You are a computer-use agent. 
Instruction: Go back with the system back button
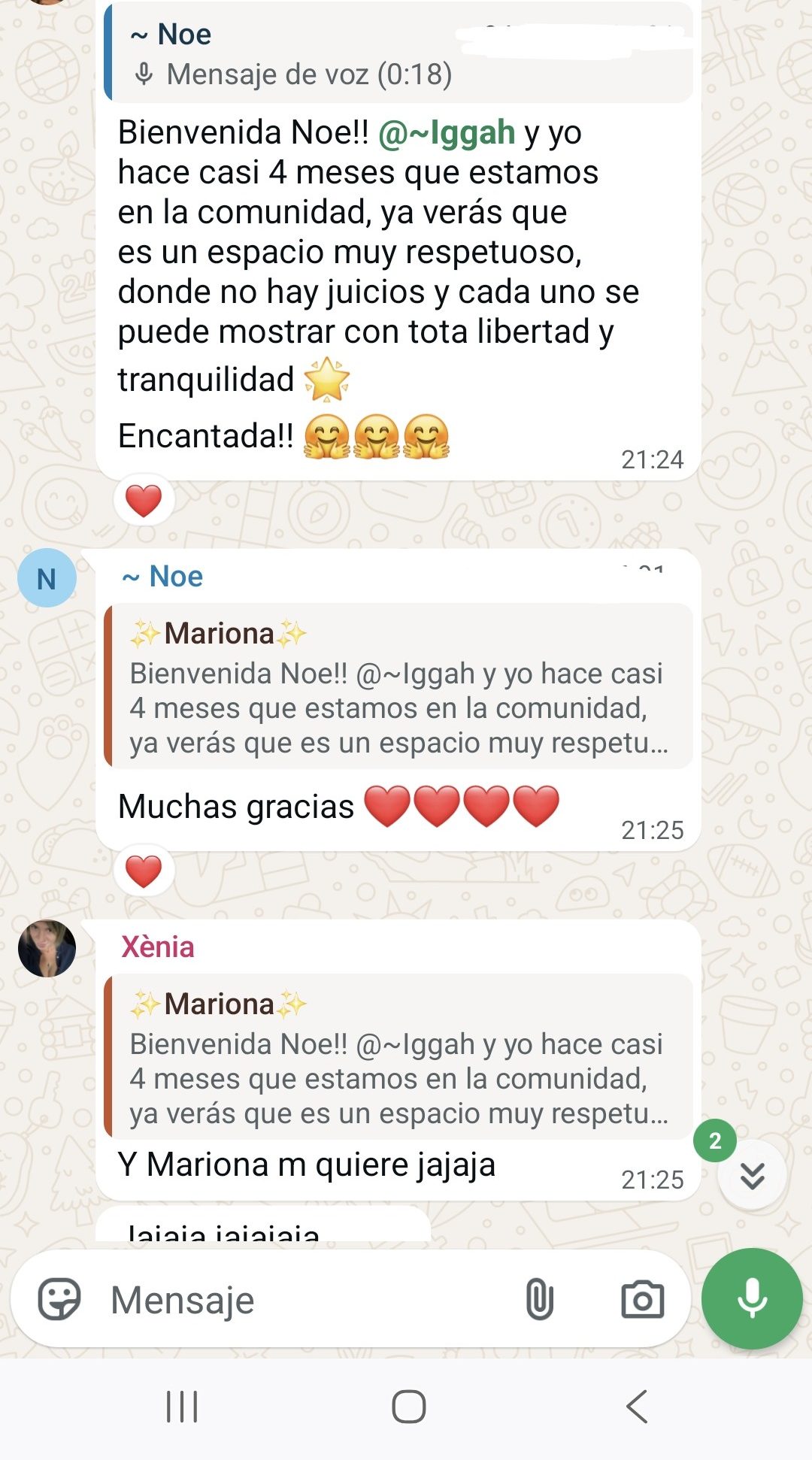[x=636, y=1406]
